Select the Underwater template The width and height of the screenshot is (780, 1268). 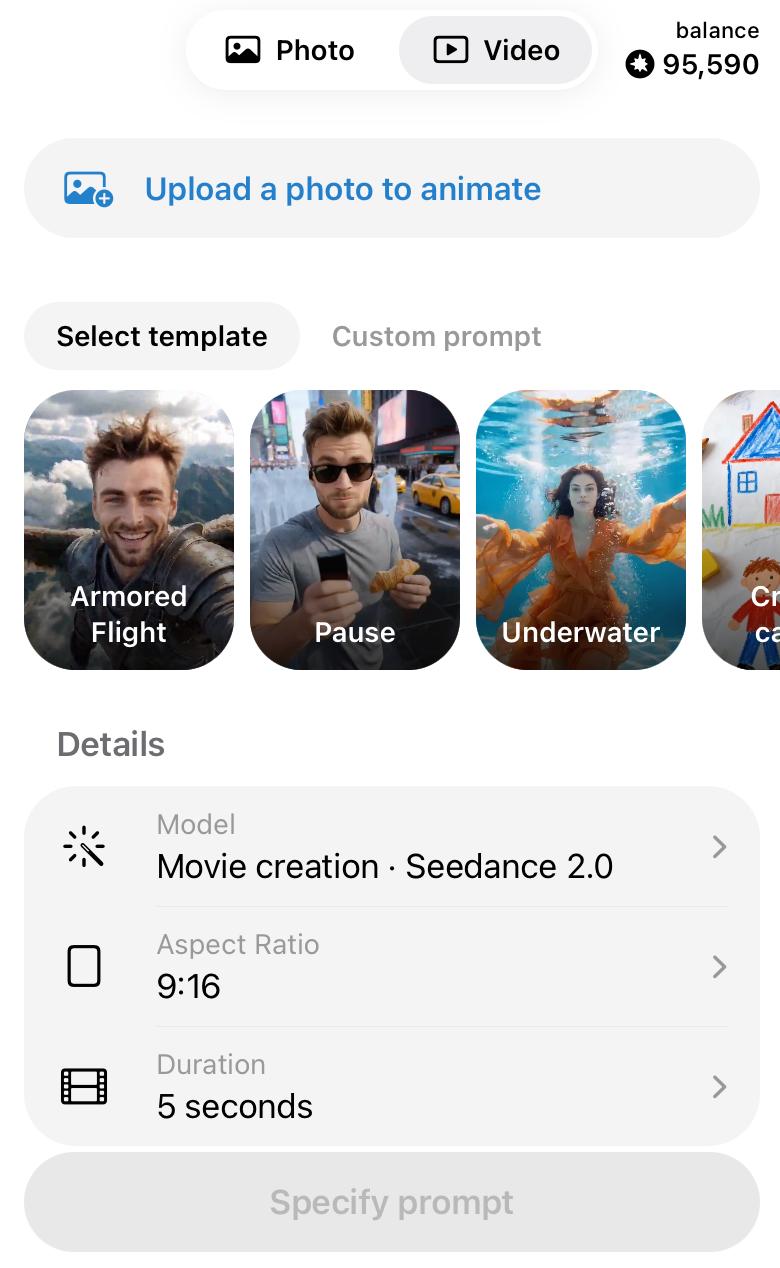point(581,530)
